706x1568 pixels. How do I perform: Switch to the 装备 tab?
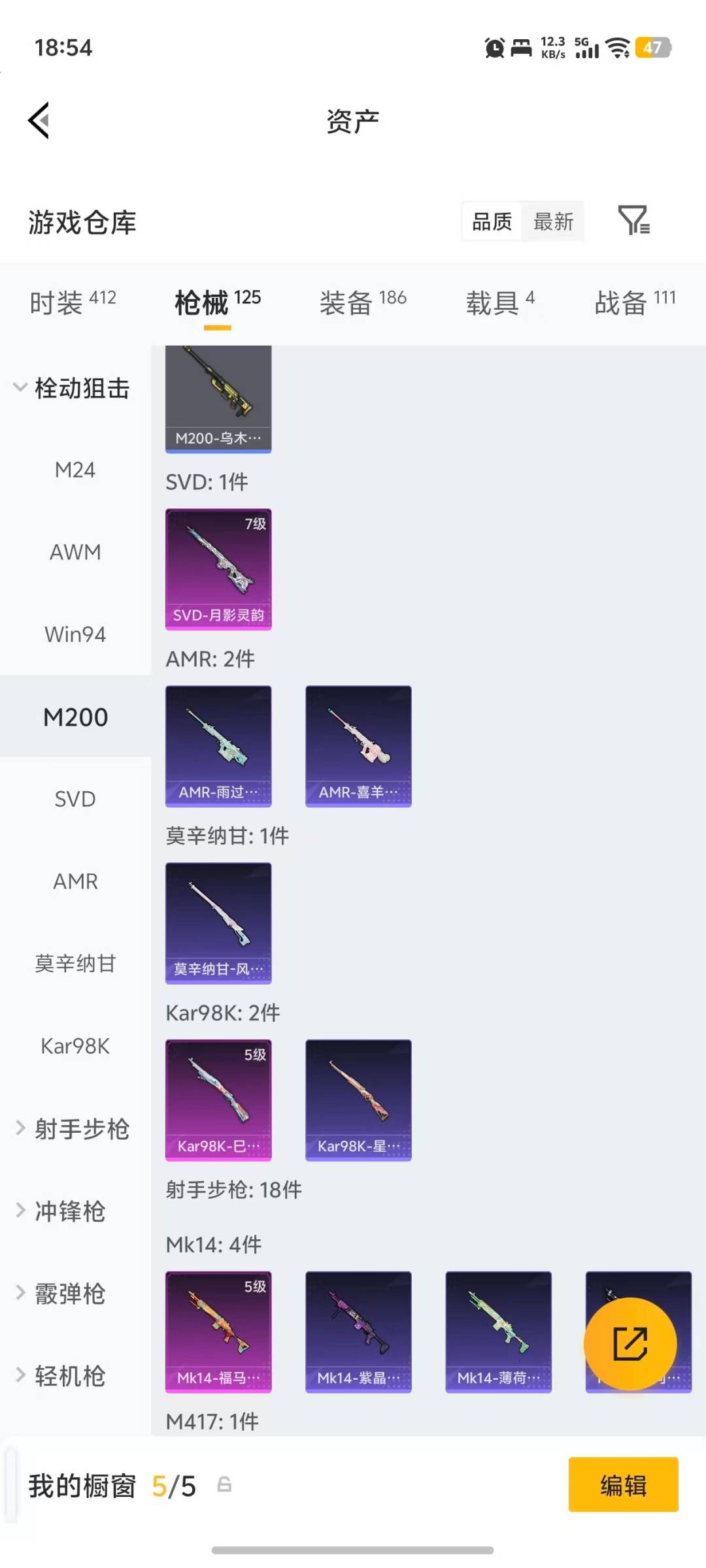tap(347, 302)
